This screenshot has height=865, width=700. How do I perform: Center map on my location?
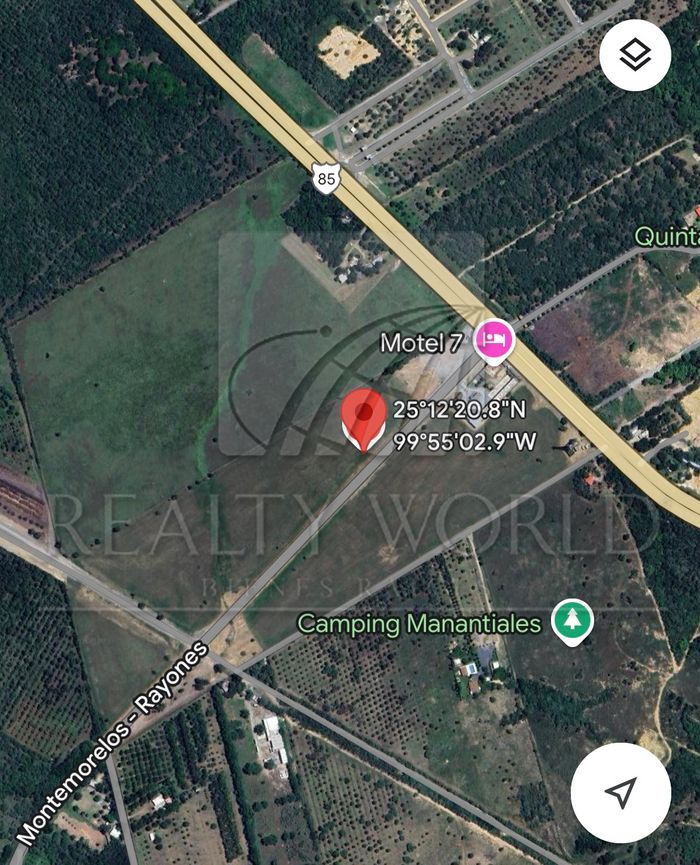click(621, 793)
